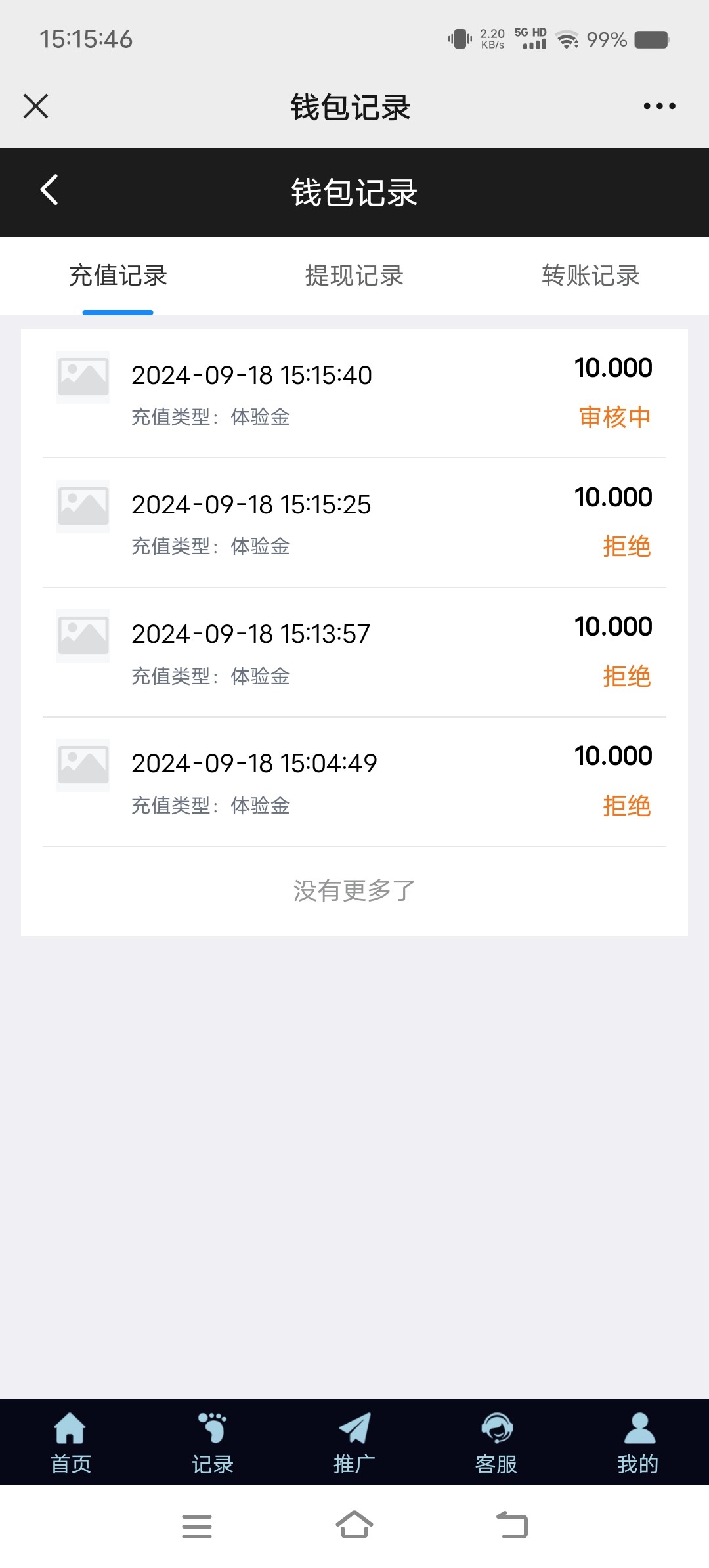Screen dimensions: 709x1568
Task: Switch to the 推广 promotion tab
Action: 354,1443
